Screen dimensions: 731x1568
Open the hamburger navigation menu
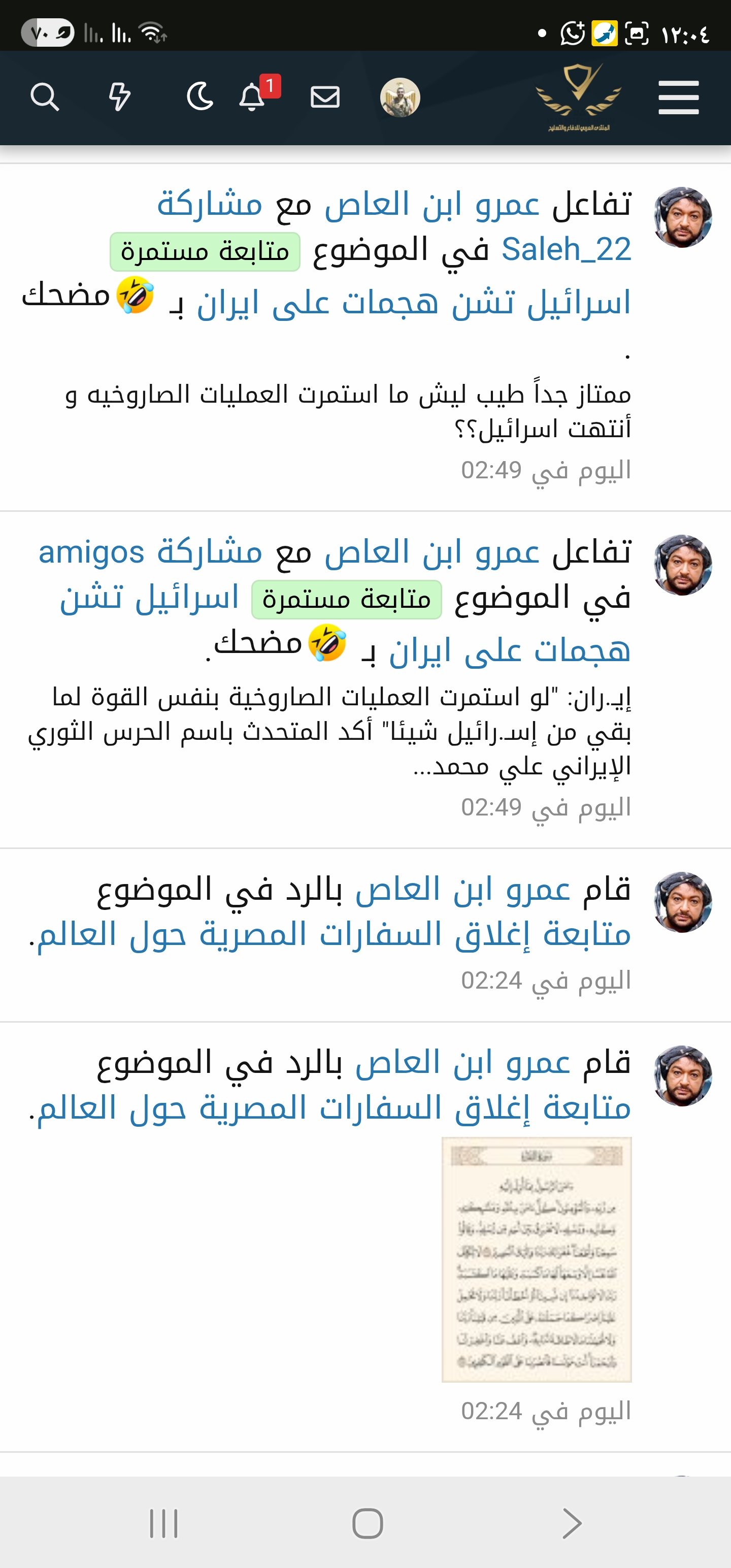click(678, 97)
